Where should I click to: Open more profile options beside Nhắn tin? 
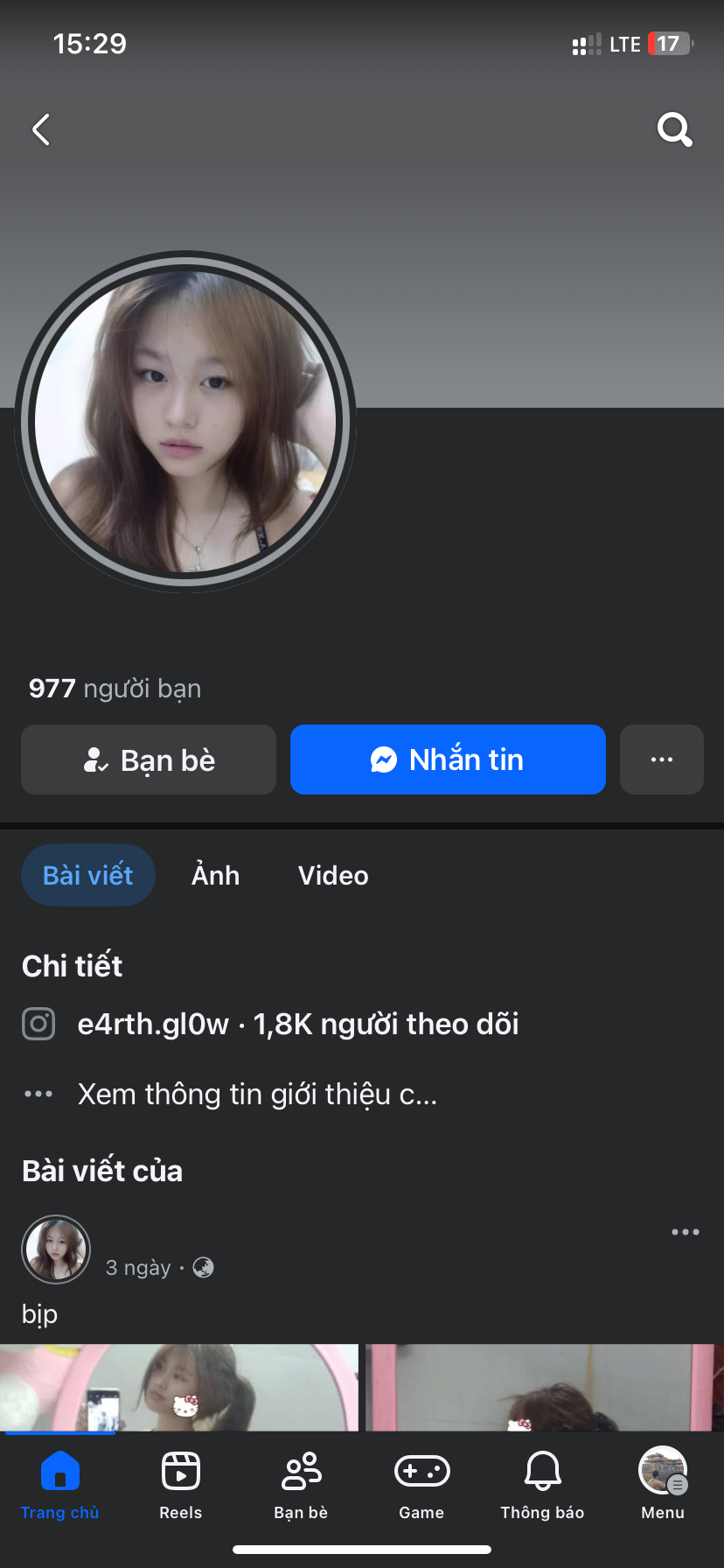pos(661,759)
